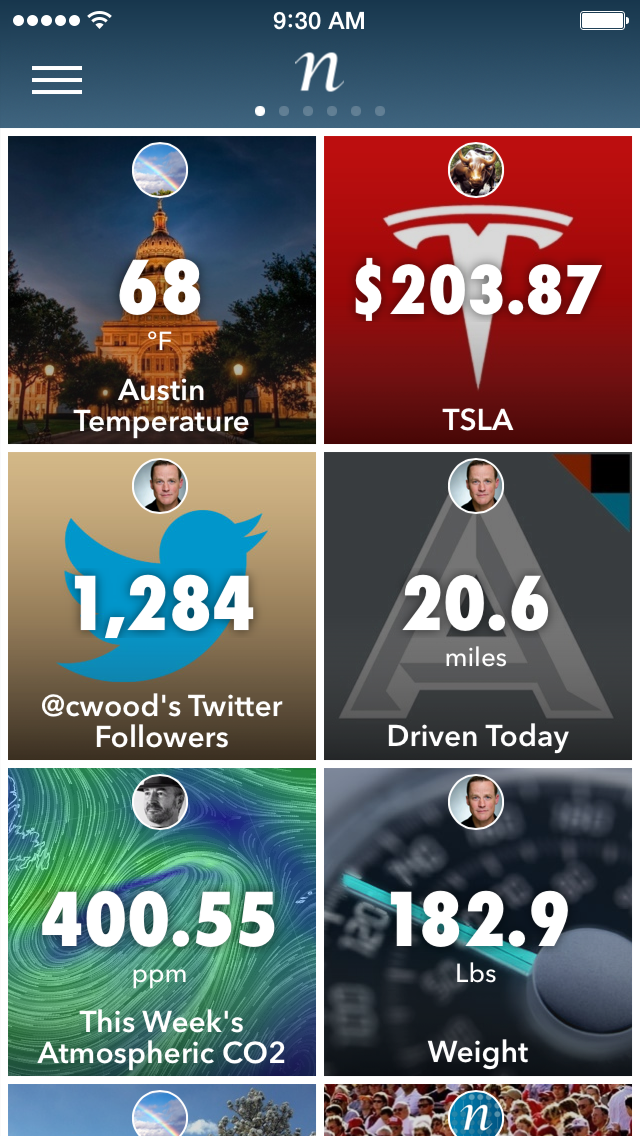The image size is (640, 1136).
Task: Open the Weight tile
Action: (478, 922)
